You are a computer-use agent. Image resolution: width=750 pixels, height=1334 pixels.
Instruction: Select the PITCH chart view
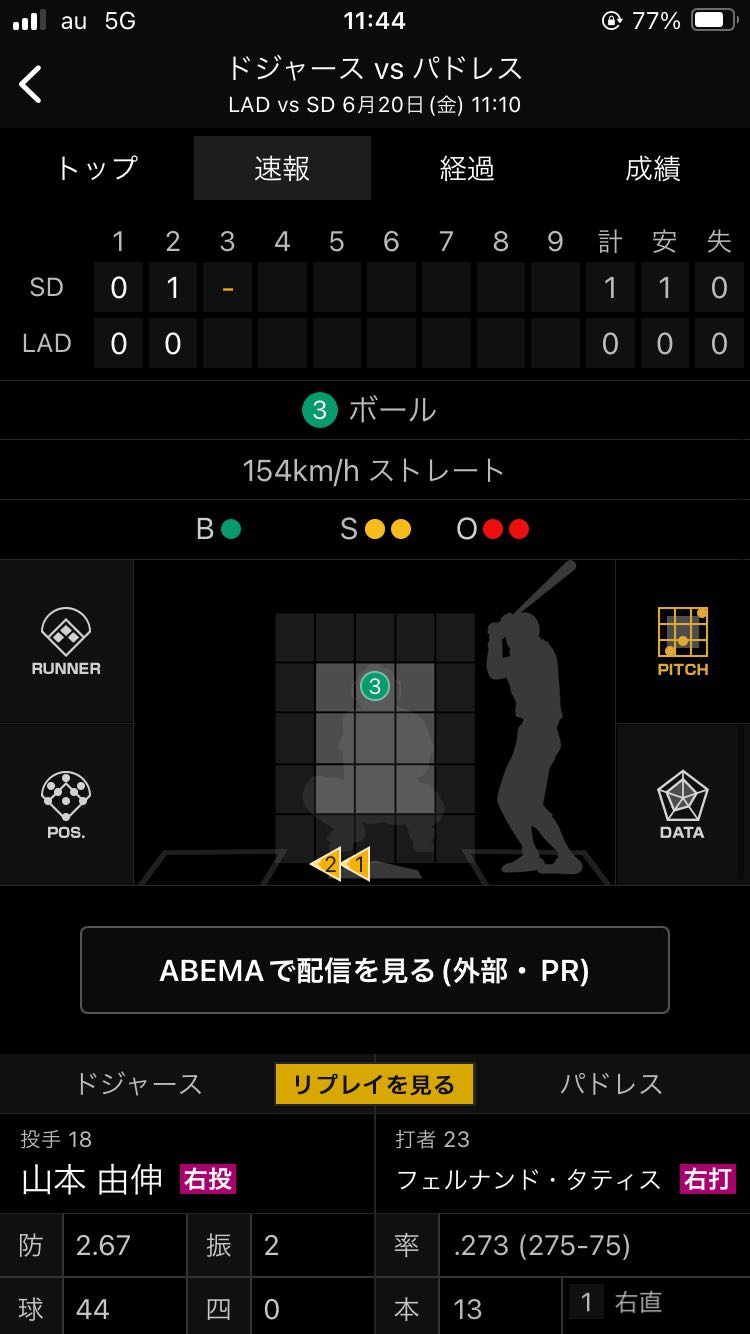pos(683,642)
